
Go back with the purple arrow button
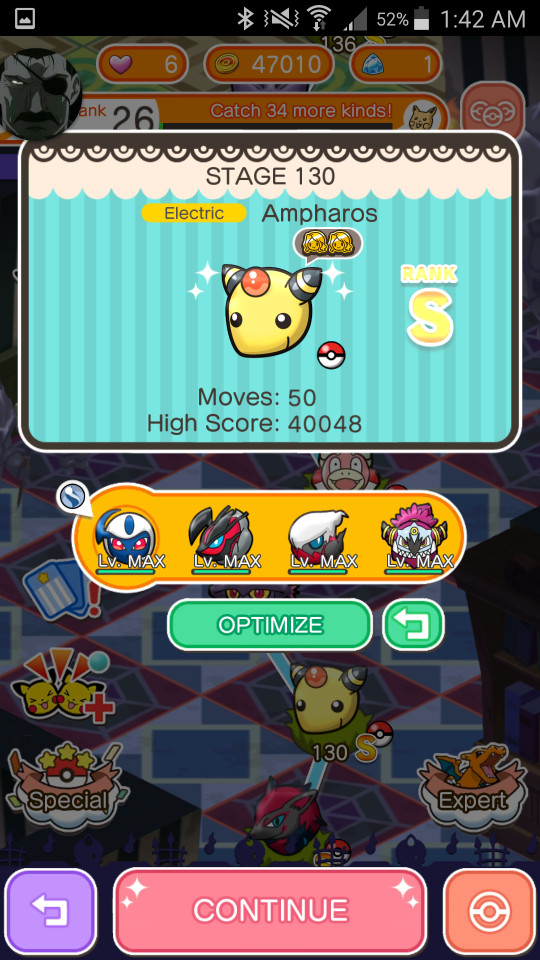pos(51,910)
